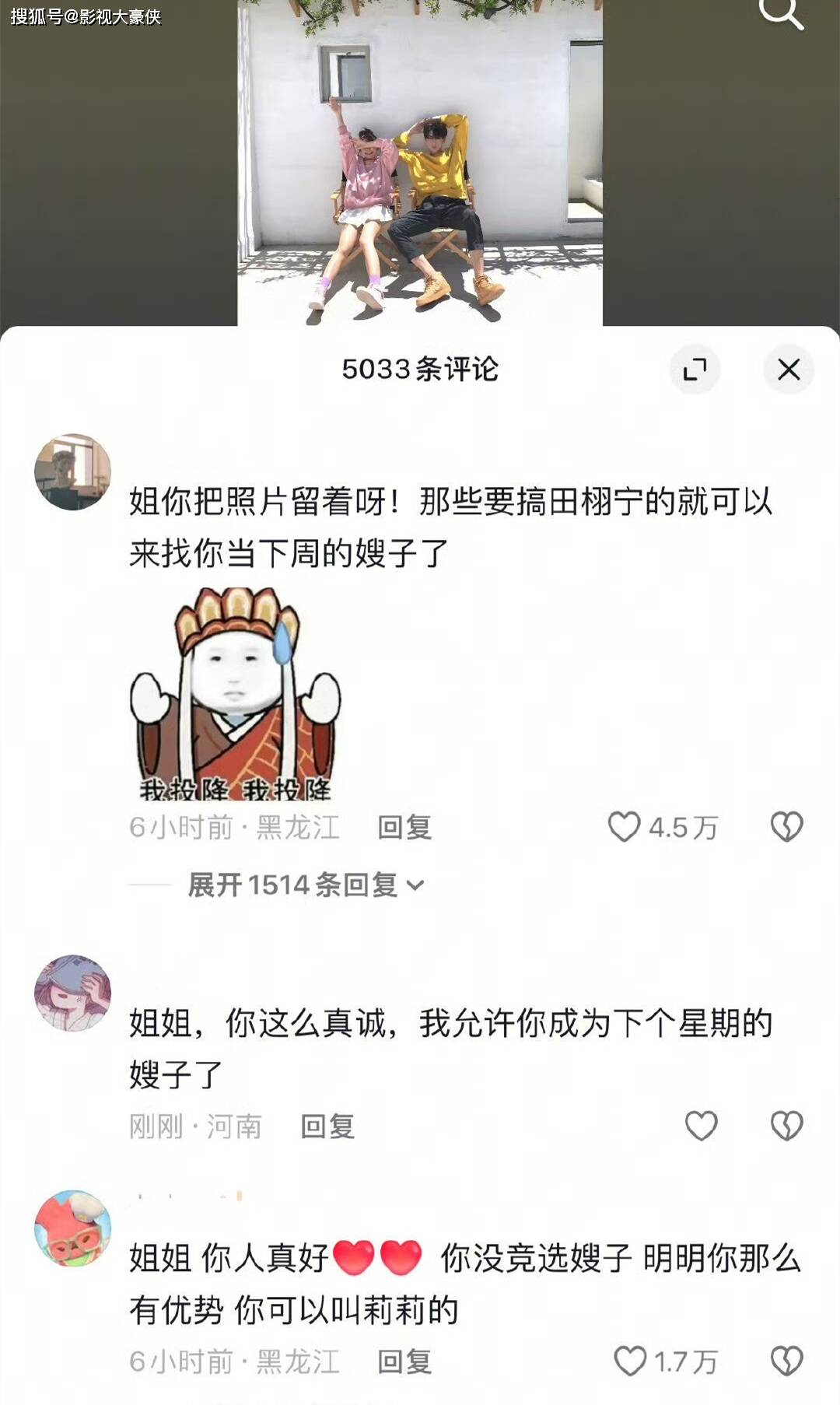Reply to the comment with 4.5万 likes
This screenshot has width=840, height=1405.
[404, 827]
